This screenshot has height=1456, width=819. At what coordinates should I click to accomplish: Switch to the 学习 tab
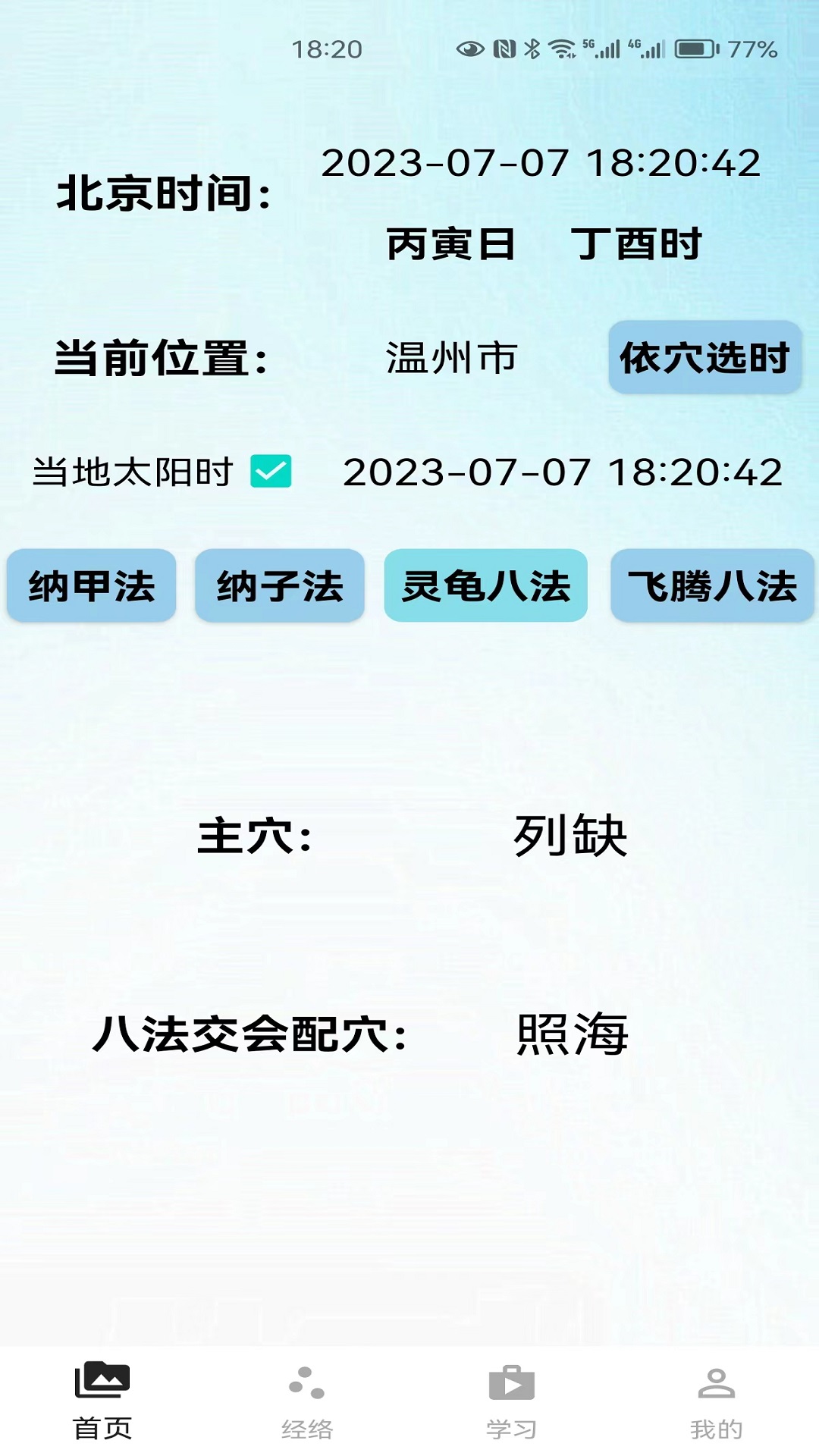coord(512,1401)
